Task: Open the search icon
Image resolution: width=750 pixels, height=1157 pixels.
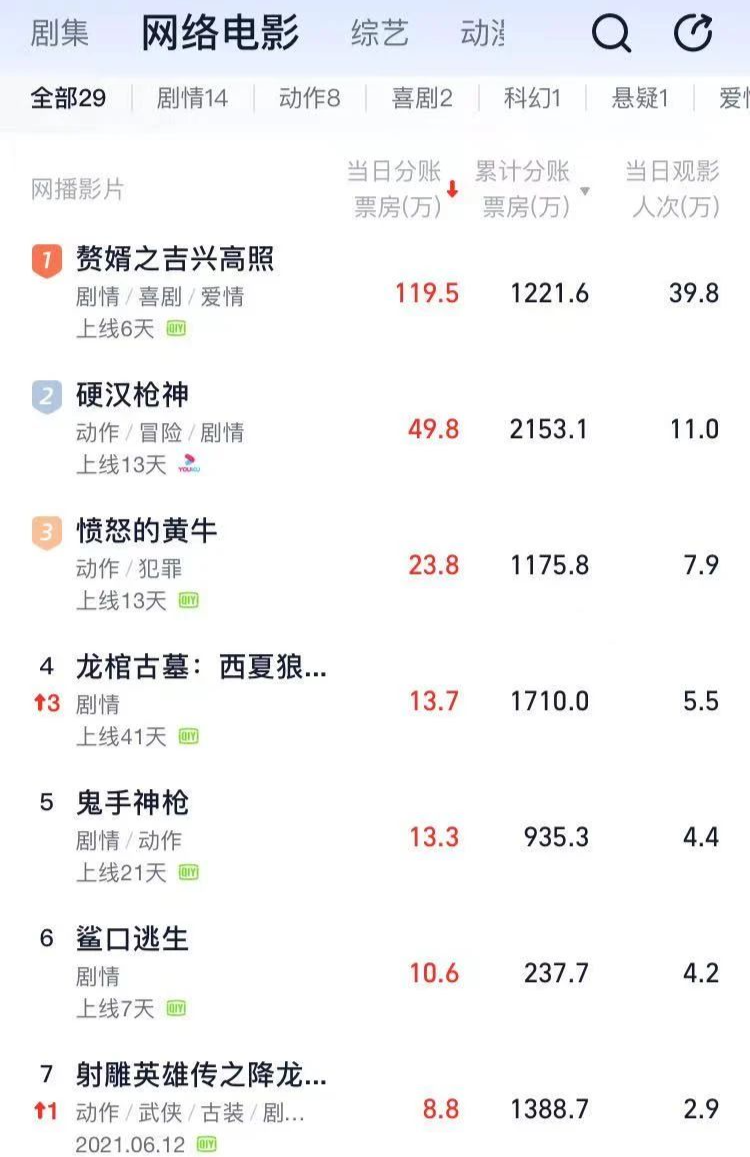Action: coord(611,33)
